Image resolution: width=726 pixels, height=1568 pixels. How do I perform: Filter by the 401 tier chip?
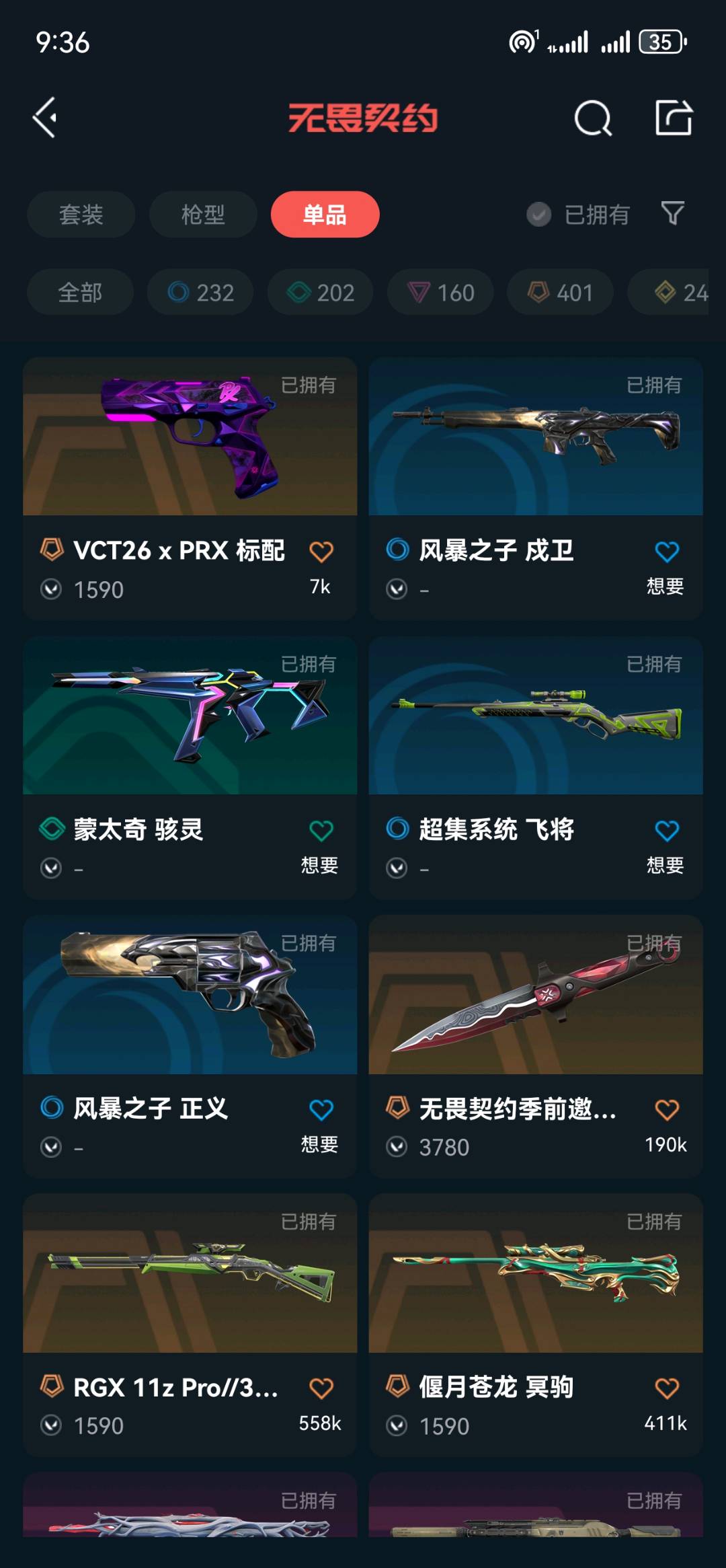tap(560, 293)
